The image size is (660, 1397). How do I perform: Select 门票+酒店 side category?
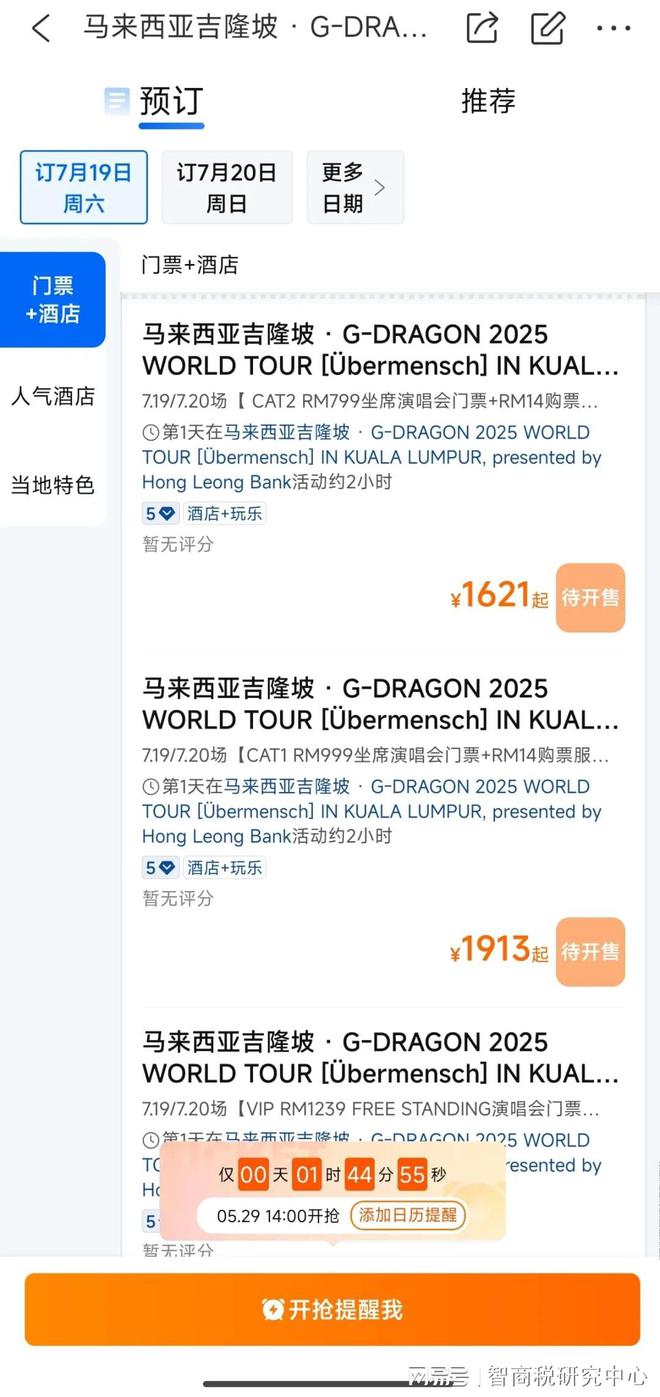52,300
